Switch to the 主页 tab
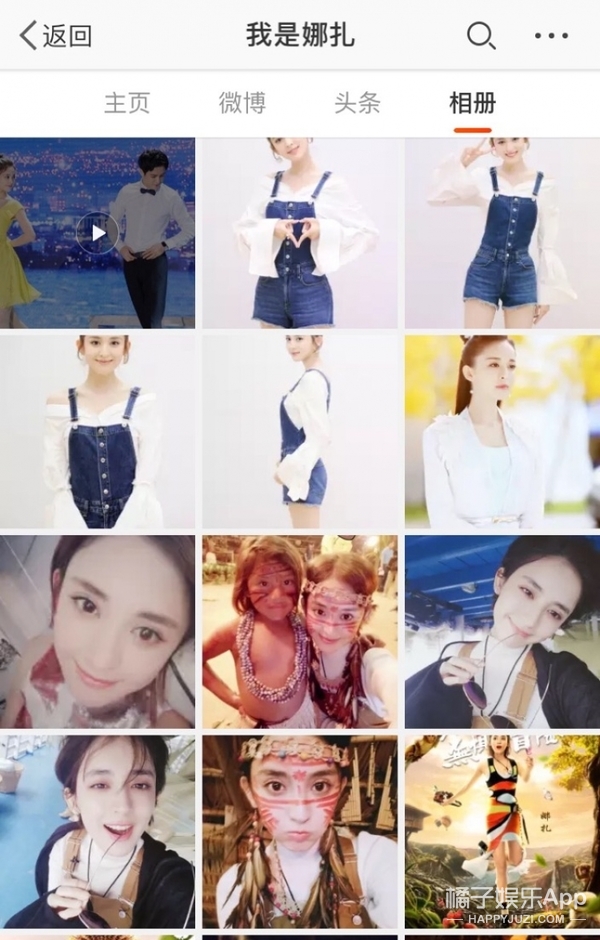This screenshot has height=940, width=600. coord(127,103)
